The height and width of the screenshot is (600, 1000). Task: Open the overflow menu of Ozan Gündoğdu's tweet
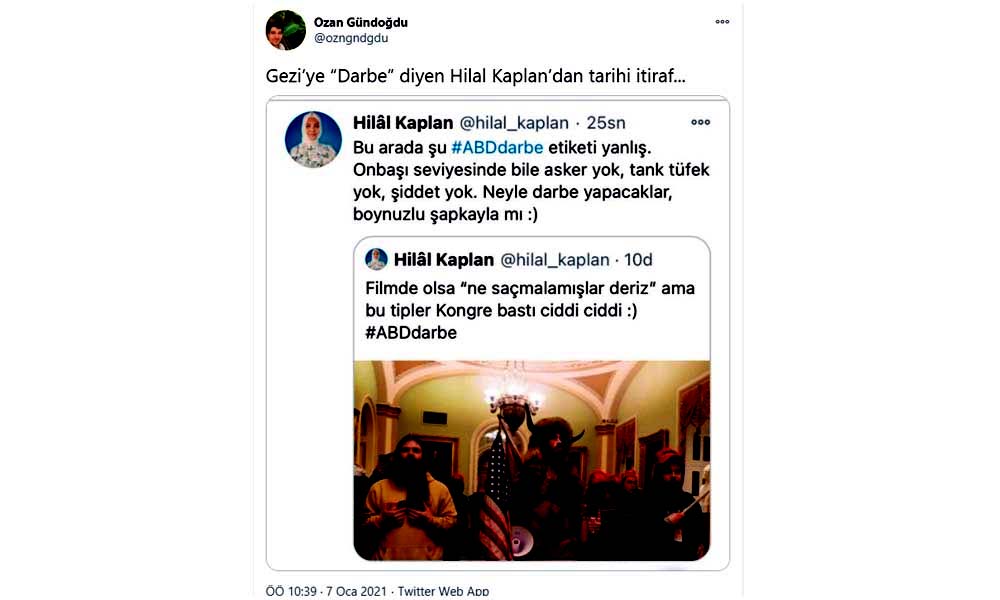coord(722,21)
